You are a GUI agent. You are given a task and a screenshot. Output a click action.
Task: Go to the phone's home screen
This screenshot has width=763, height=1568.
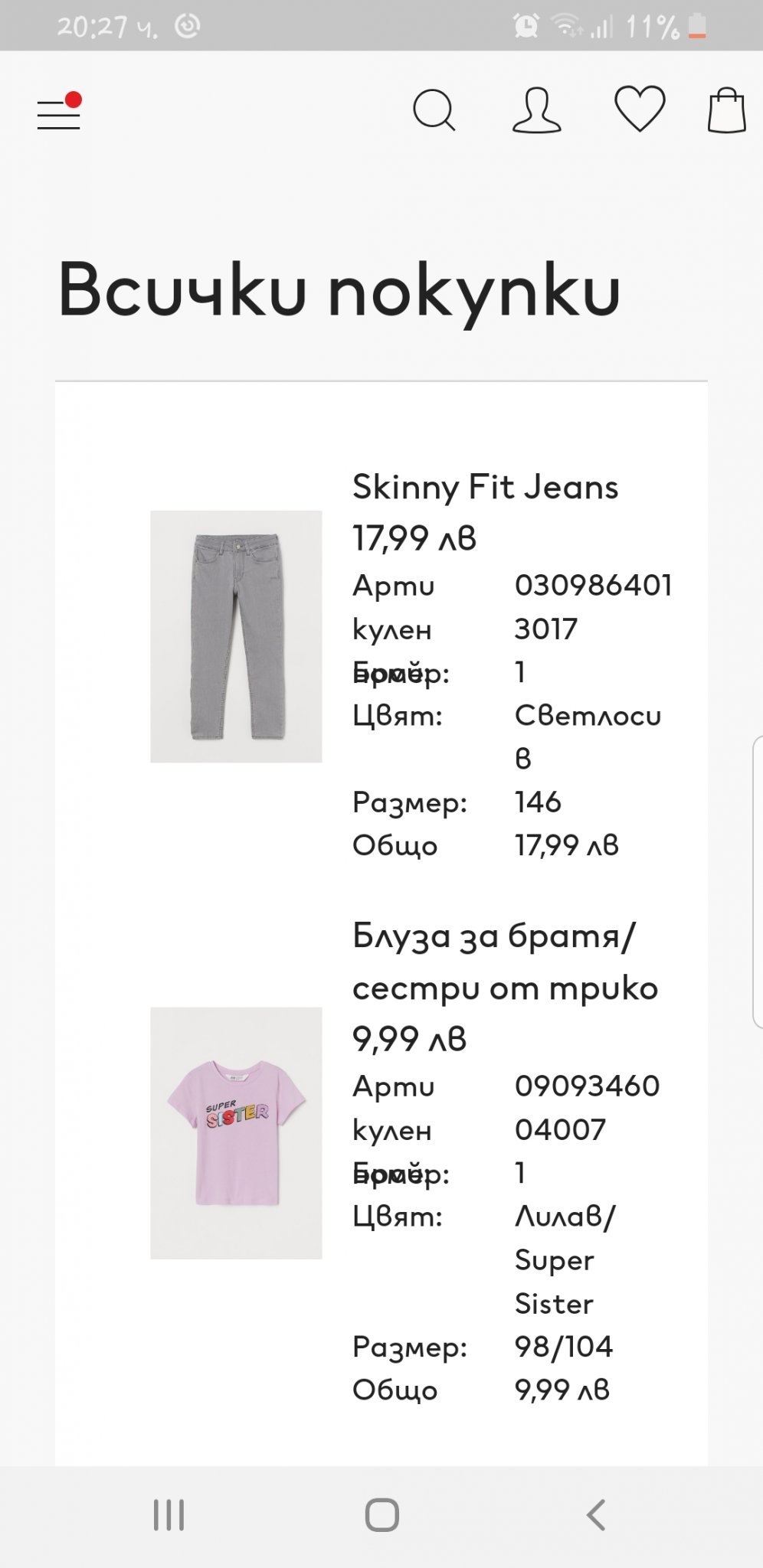381,1514
